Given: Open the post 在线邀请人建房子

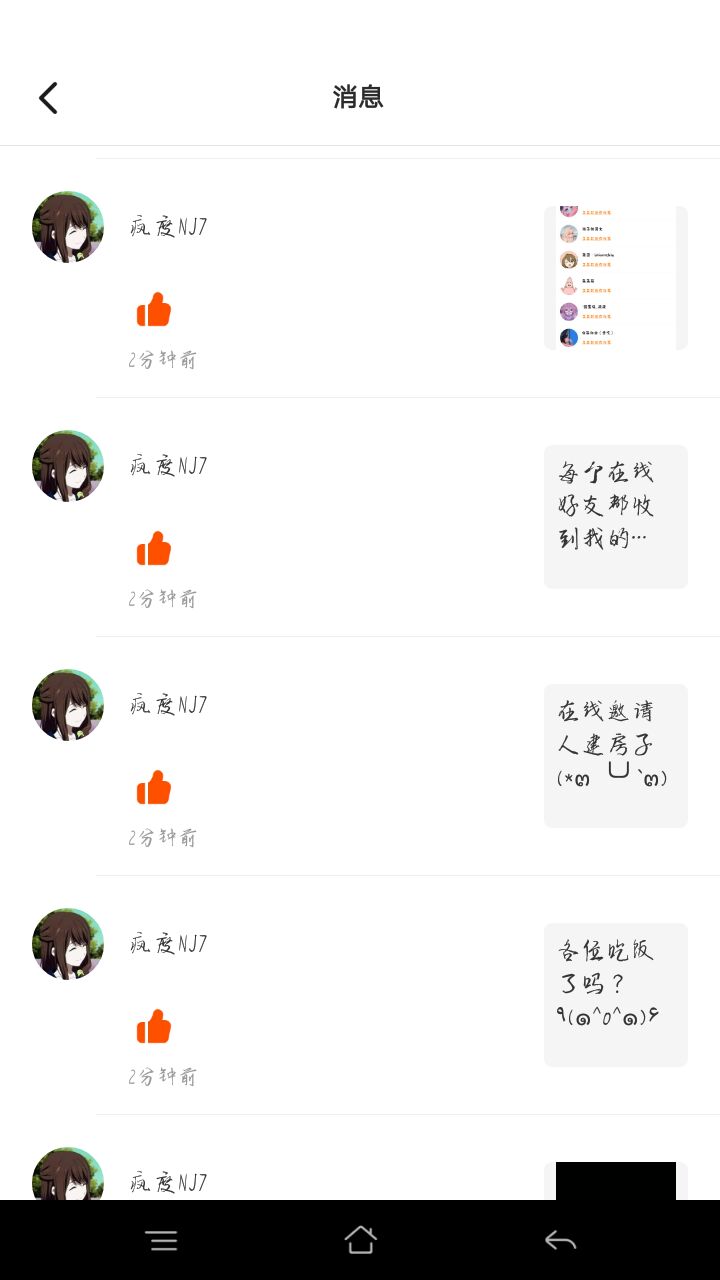Looking at the screenshot, I should click(615, 755).
